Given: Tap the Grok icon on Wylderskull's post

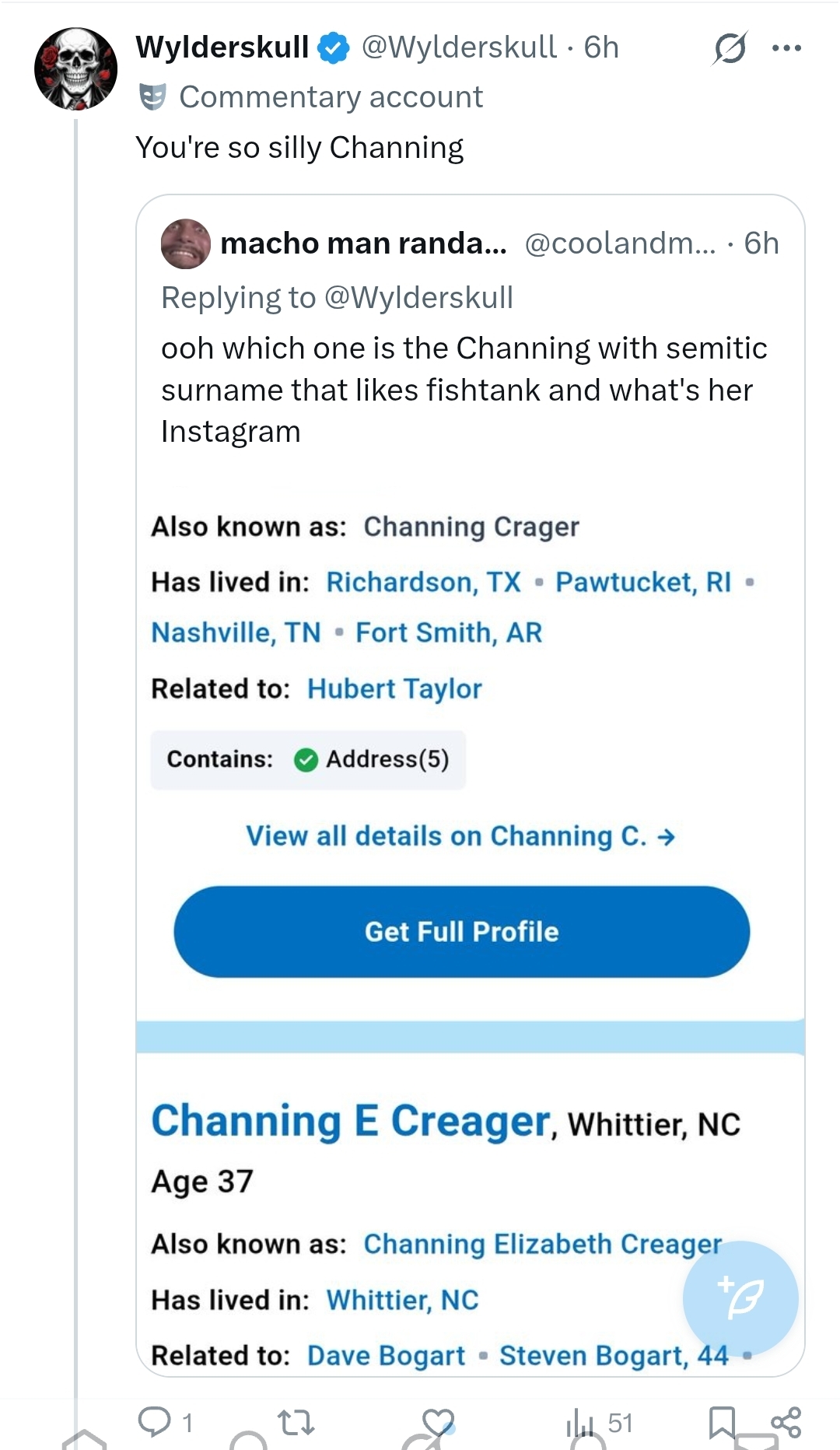Looking at the screenshot, I should tap(730, 48).
